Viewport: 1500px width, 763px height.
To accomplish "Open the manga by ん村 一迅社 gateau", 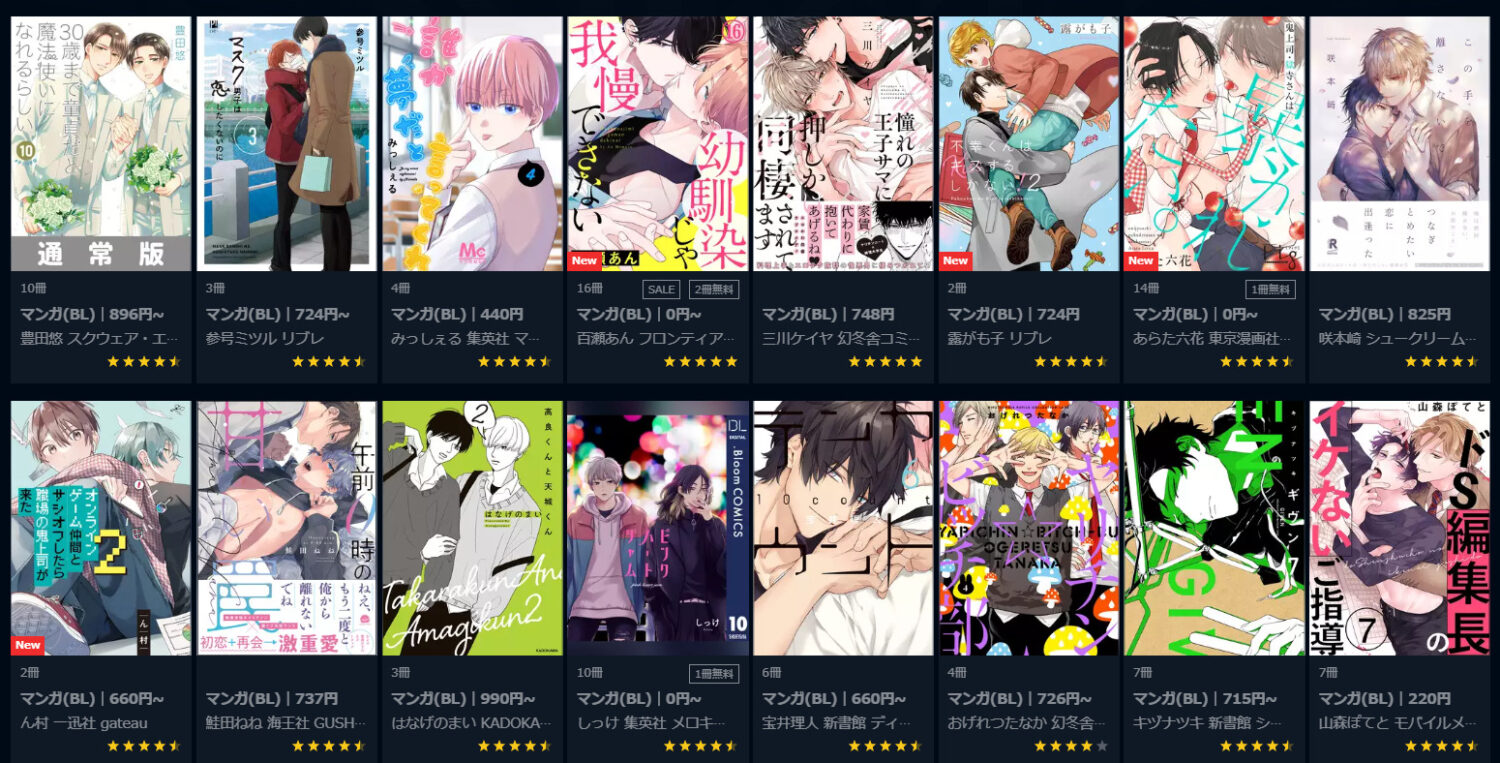I will (100, 528).
